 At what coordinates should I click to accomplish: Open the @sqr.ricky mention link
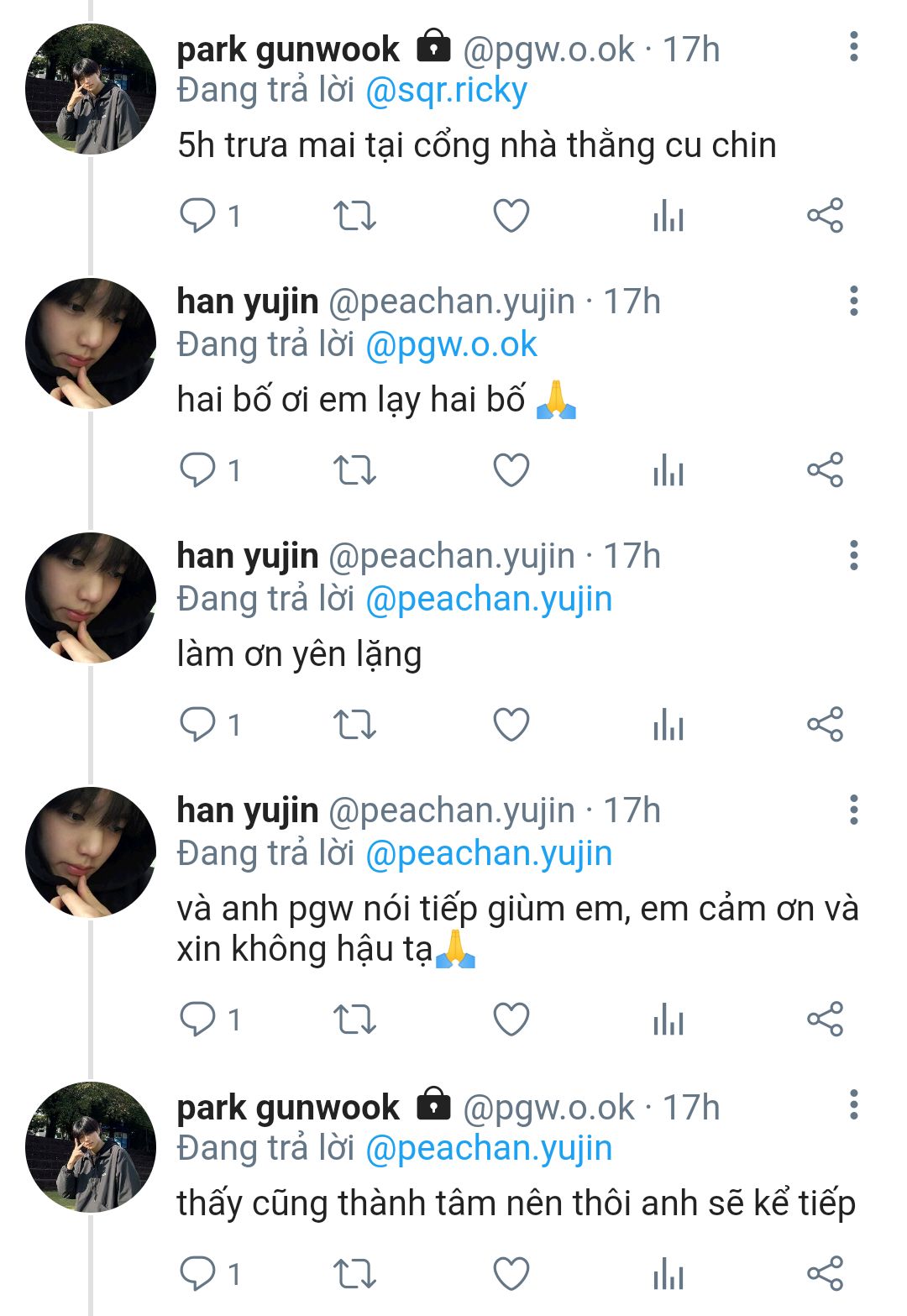pos(446,91)
